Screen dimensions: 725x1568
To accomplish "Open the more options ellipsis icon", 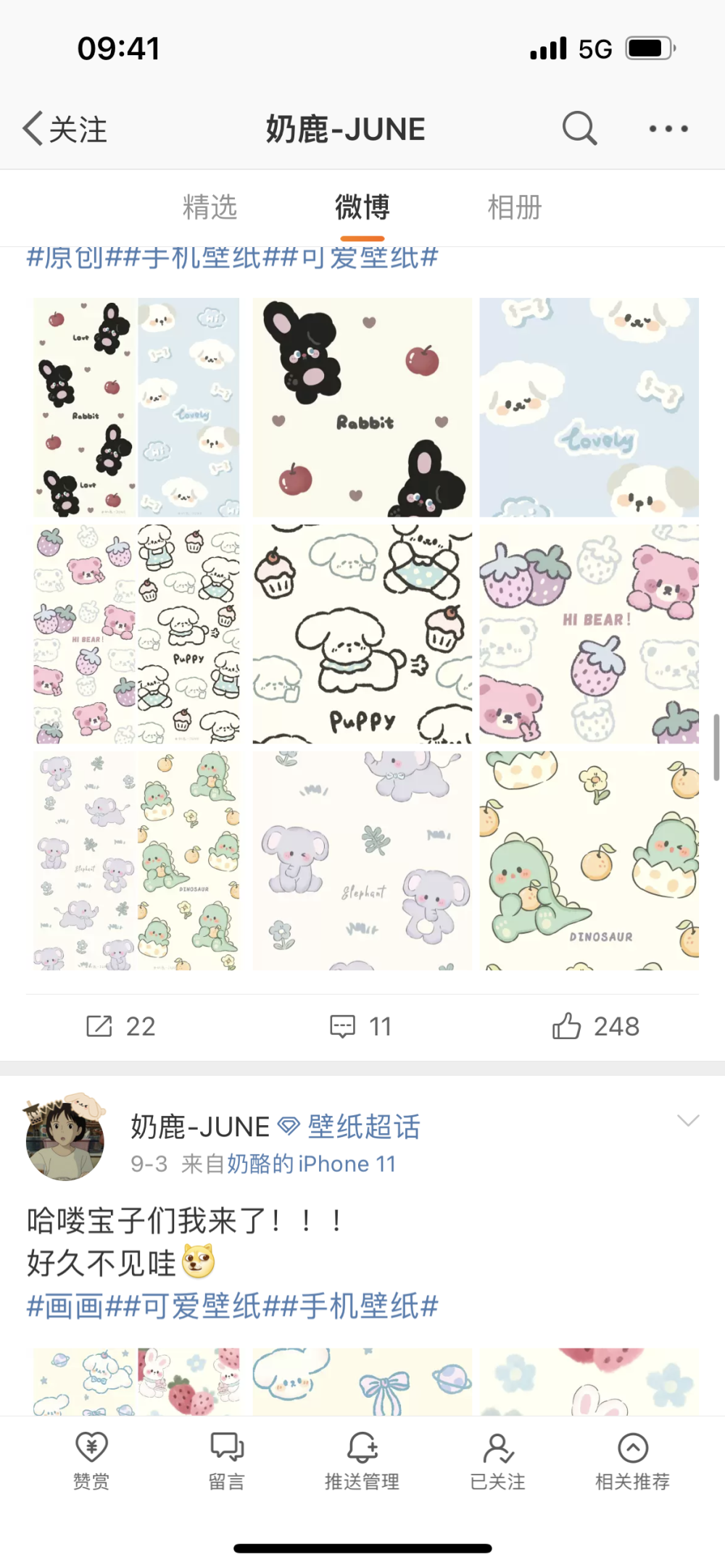I will [666, 128].
